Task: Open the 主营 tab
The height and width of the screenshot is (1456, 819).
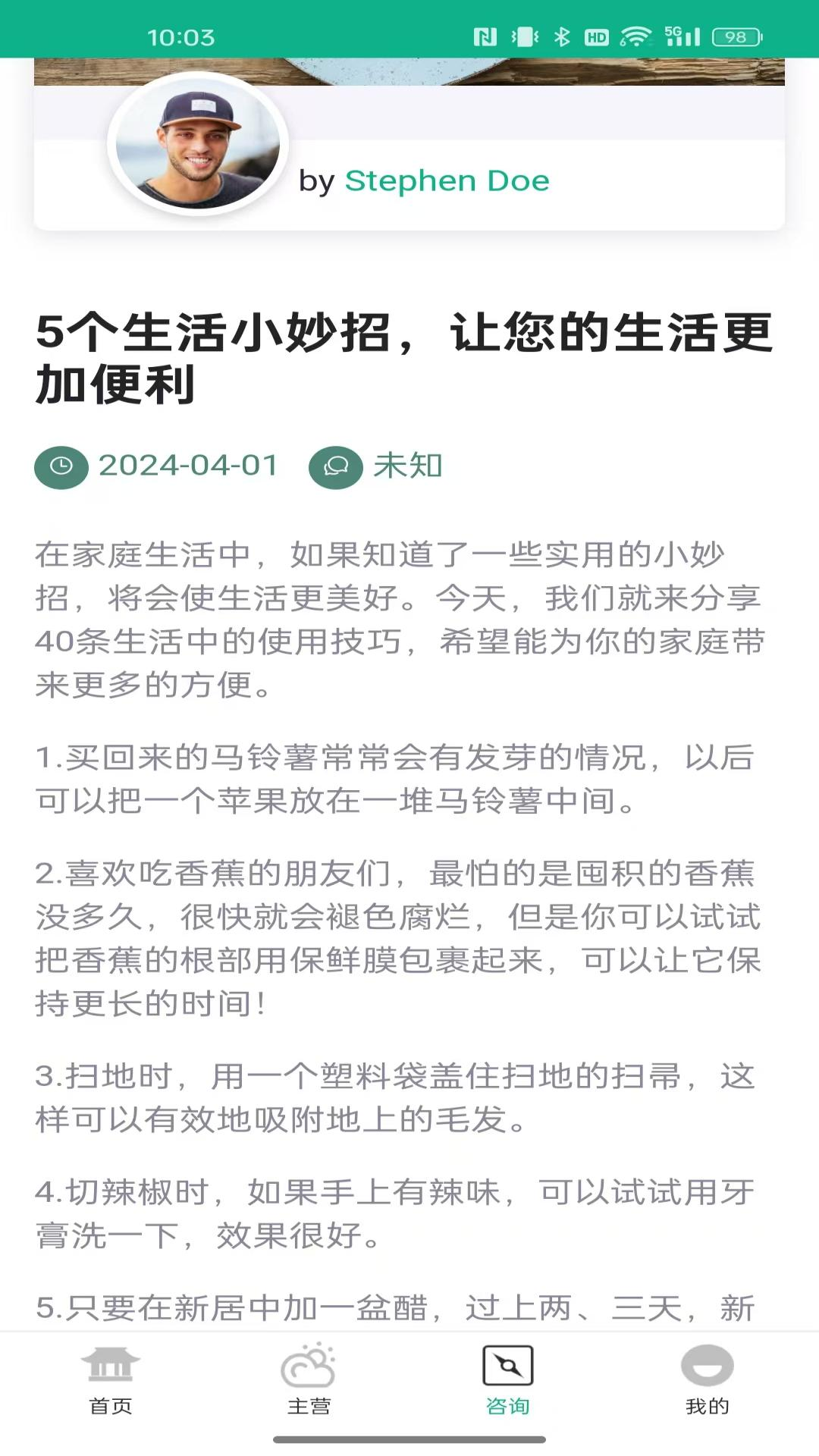Action: pos(309,1380)
